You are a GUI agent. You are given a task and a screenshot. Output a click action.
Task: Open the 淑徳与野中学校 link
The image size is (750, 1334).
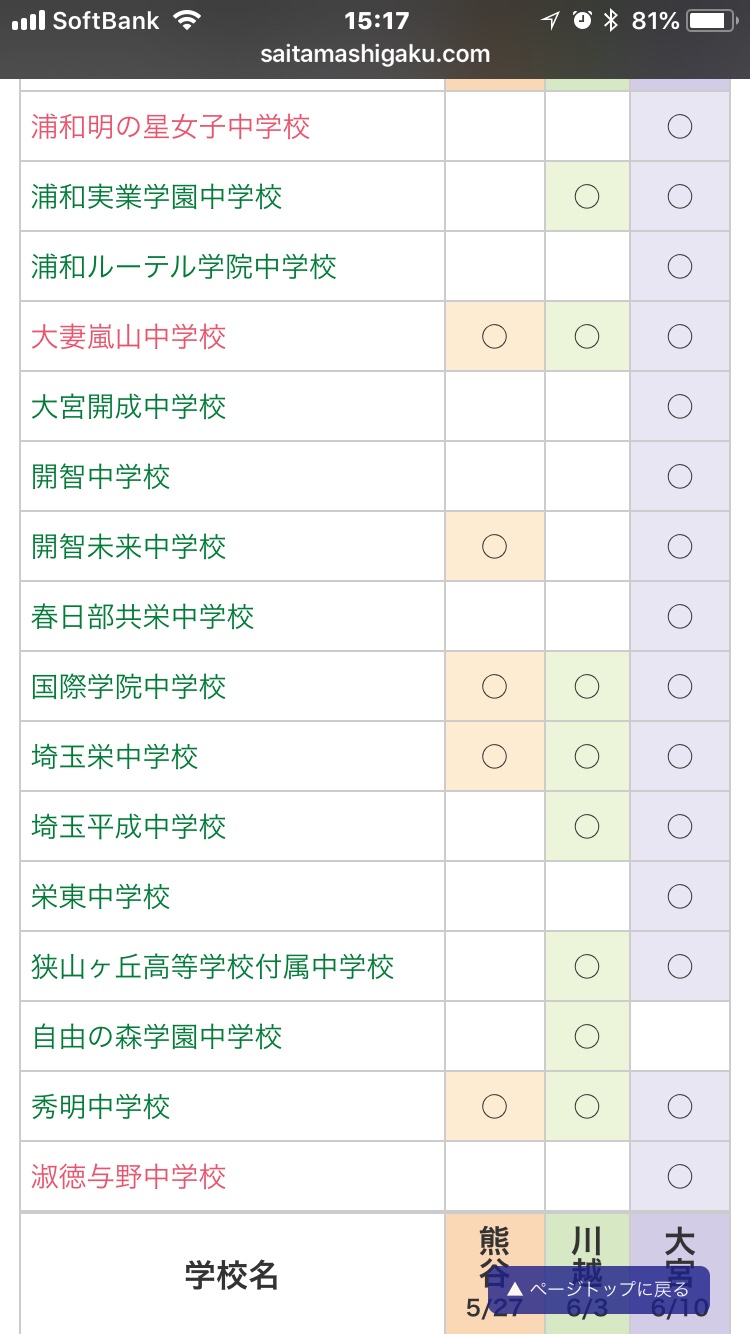tap(129, 1177)
